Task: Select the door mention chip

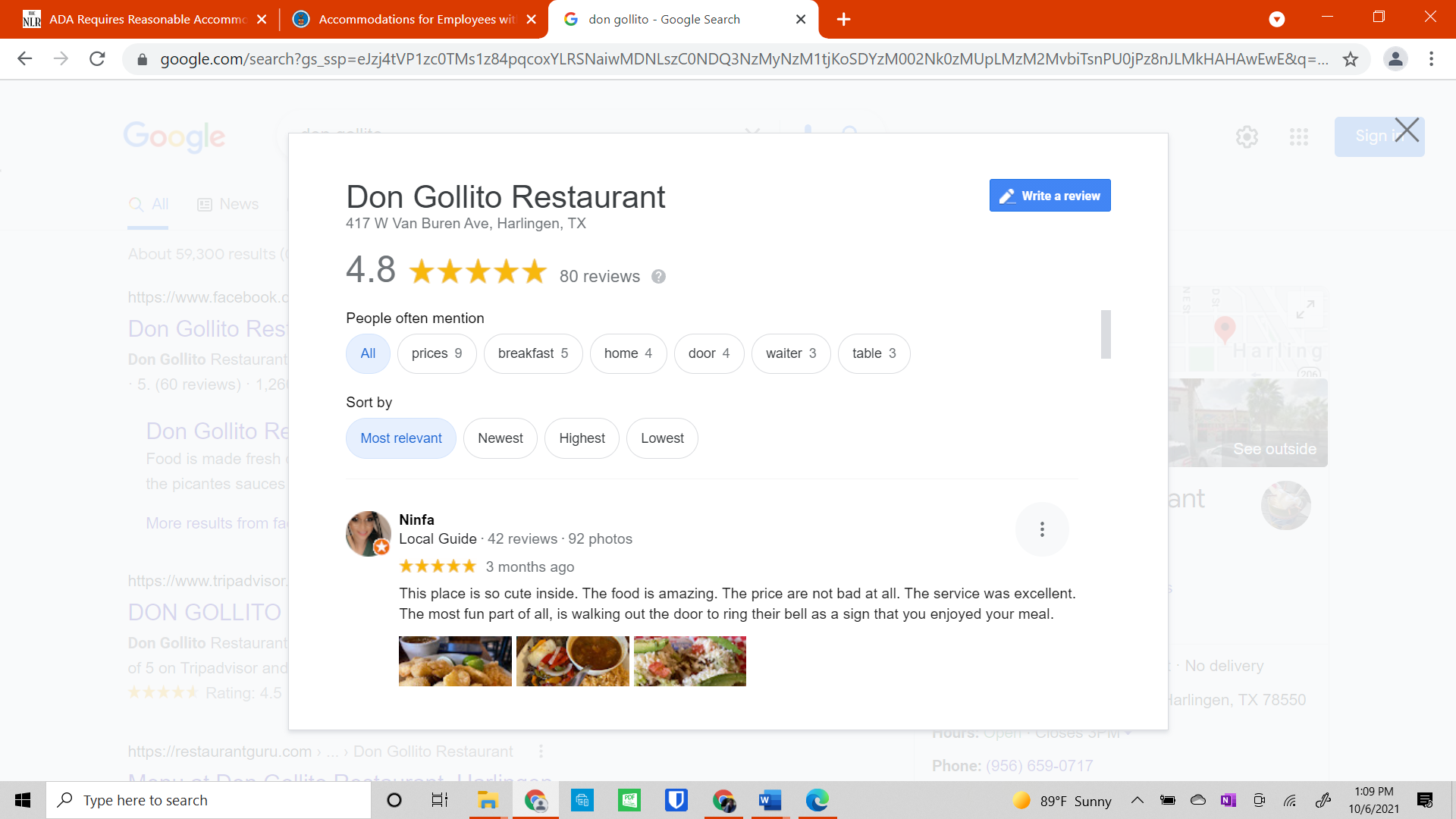Action: pyautogui.click(x=708, y=353)
